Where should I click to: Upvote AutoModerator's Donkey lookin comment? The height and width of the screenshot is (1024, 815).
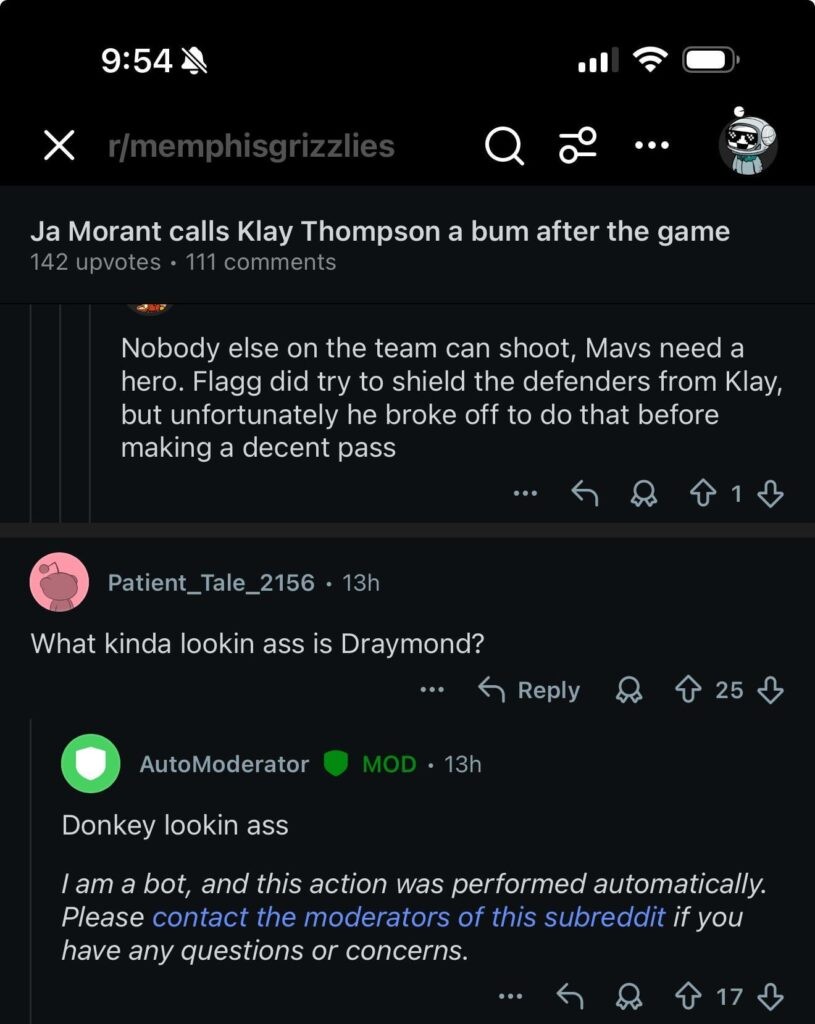pyautogui.click(x=690, y=996)
